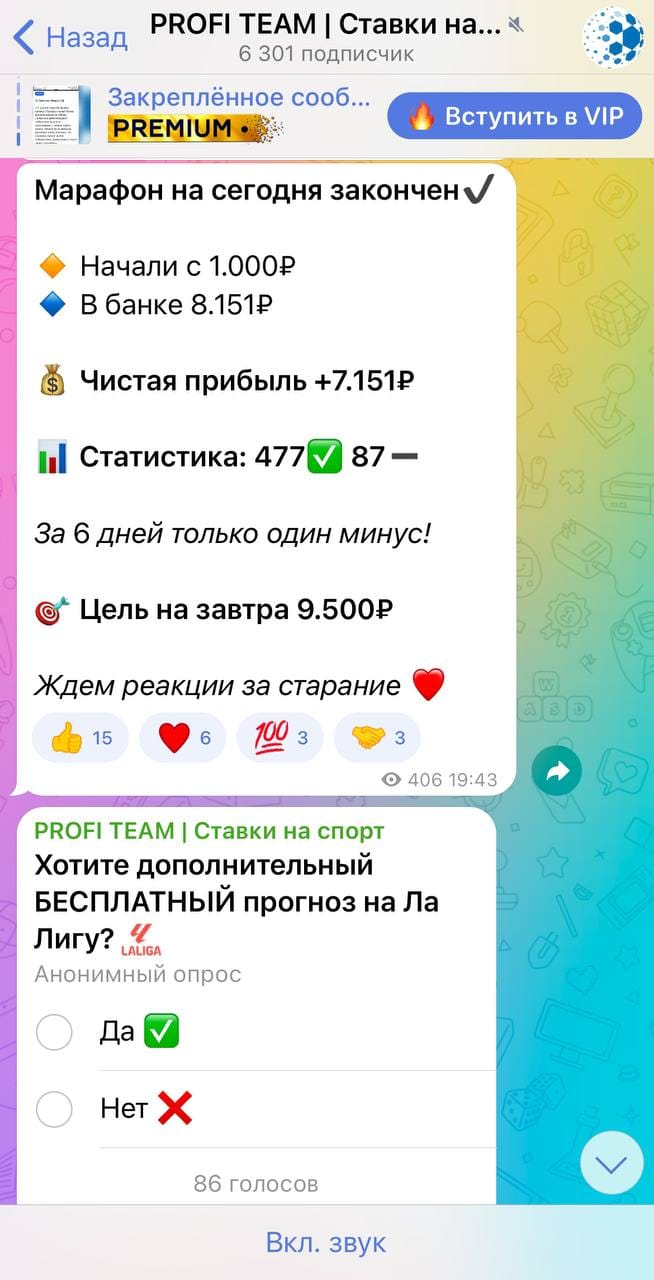This screenshot has height=1280, width=654.
Task: Open the channel info from the title
Action: point(327,37)
